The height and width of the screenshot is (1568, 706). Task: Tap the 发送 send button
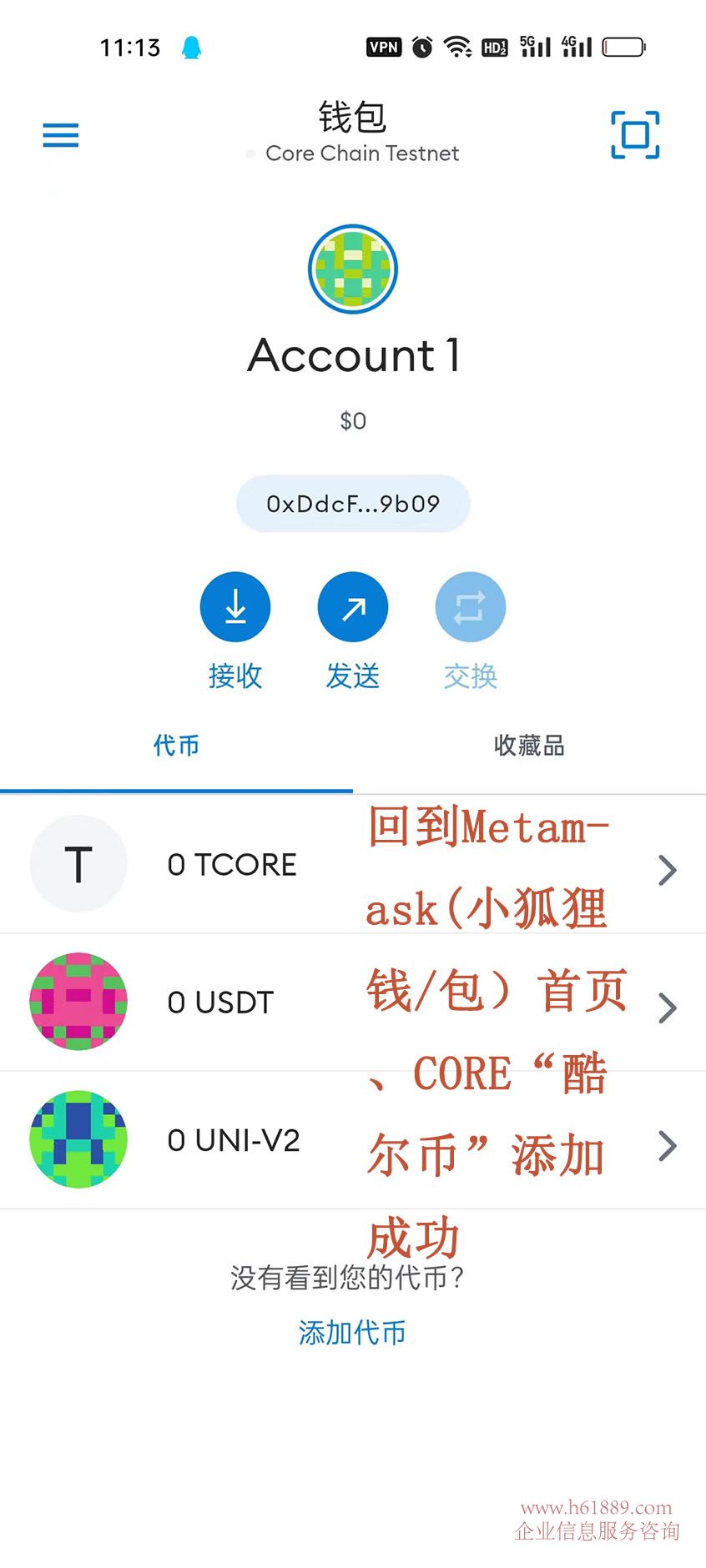pos(353,607)
